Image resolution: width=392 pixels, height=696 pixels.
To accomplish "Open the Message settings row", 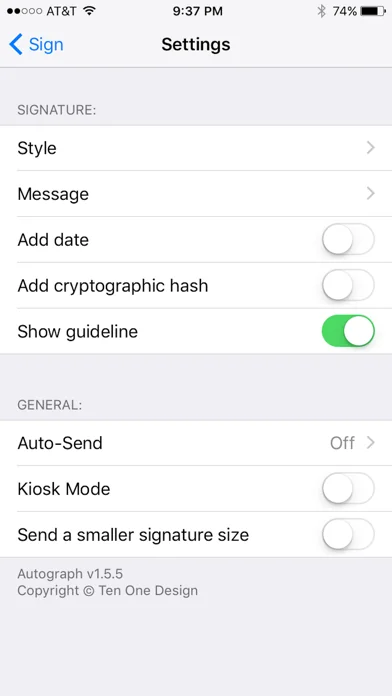I will [x=196, y=194].
